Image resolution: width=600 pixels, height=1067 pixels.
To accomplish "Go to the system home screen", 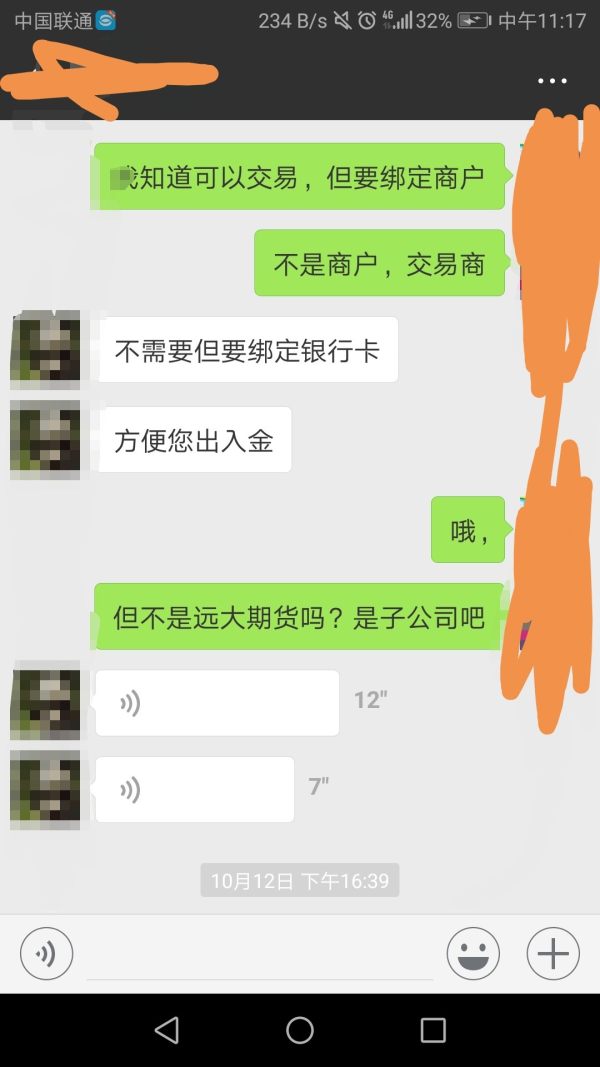I will (x=300, y=1030).
